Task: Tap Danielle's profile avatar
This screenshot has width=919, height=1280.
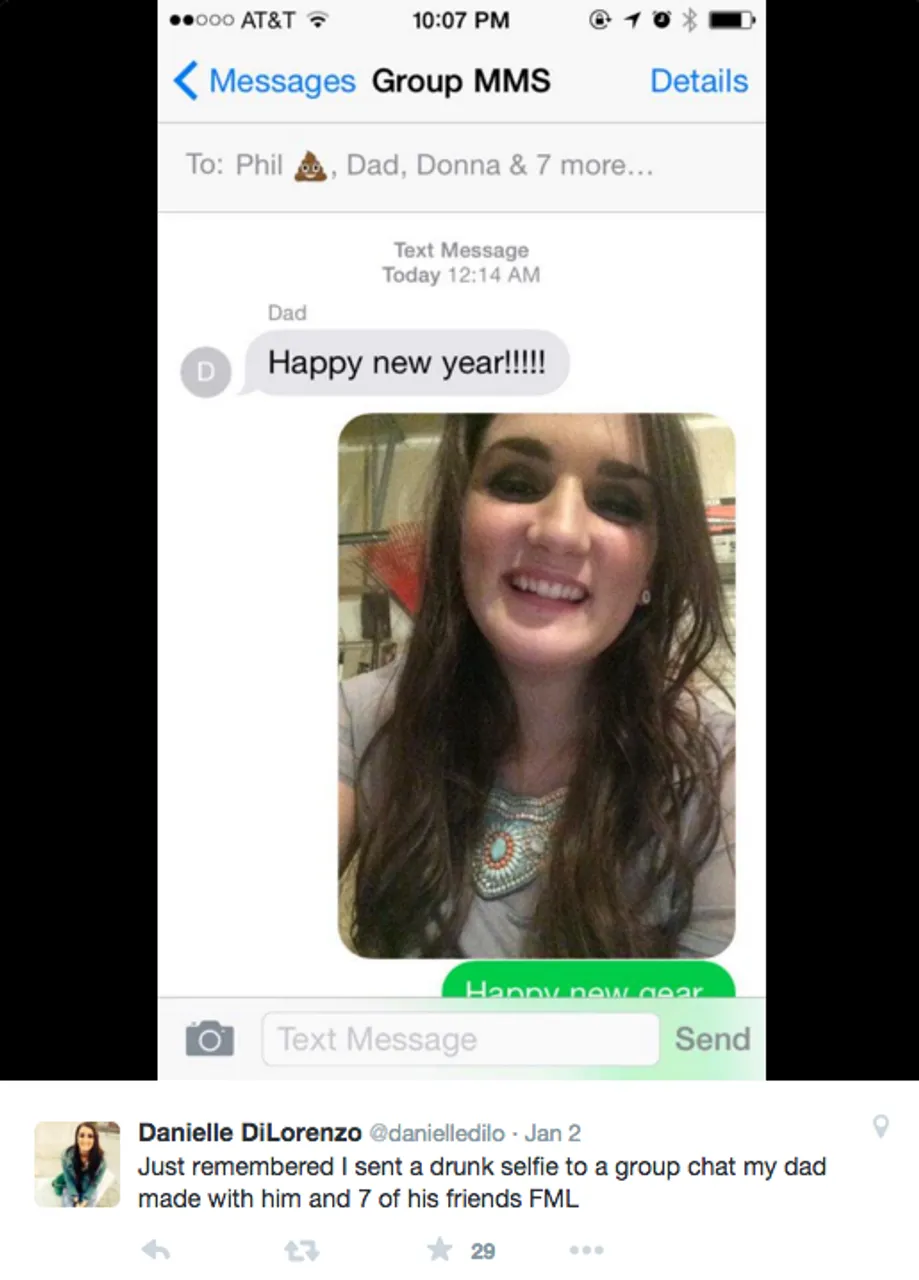Action: point(77,1164)
